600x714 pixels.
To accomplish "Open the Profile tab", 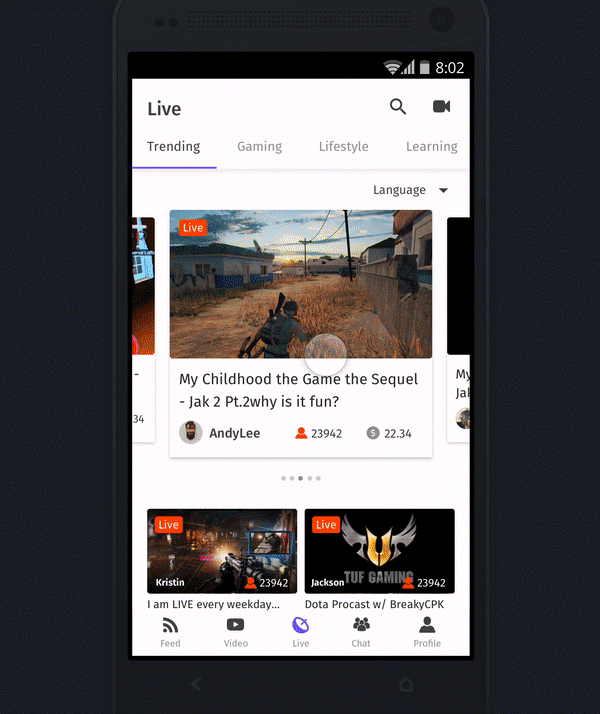I will point(427,631).
